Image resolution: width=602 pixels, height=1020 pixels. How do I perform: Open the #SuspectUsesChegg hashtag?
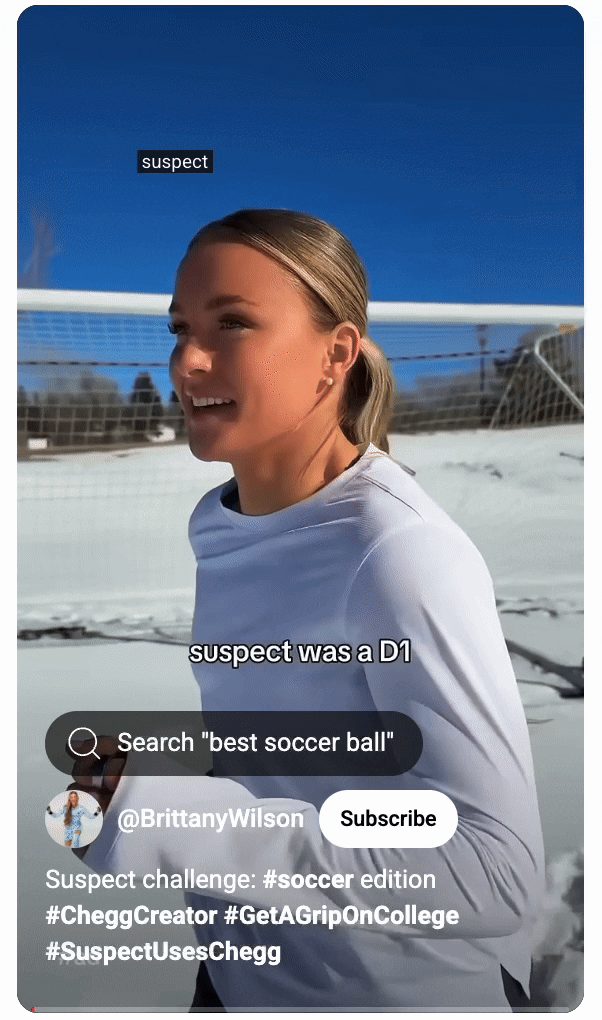coord(163,952)
